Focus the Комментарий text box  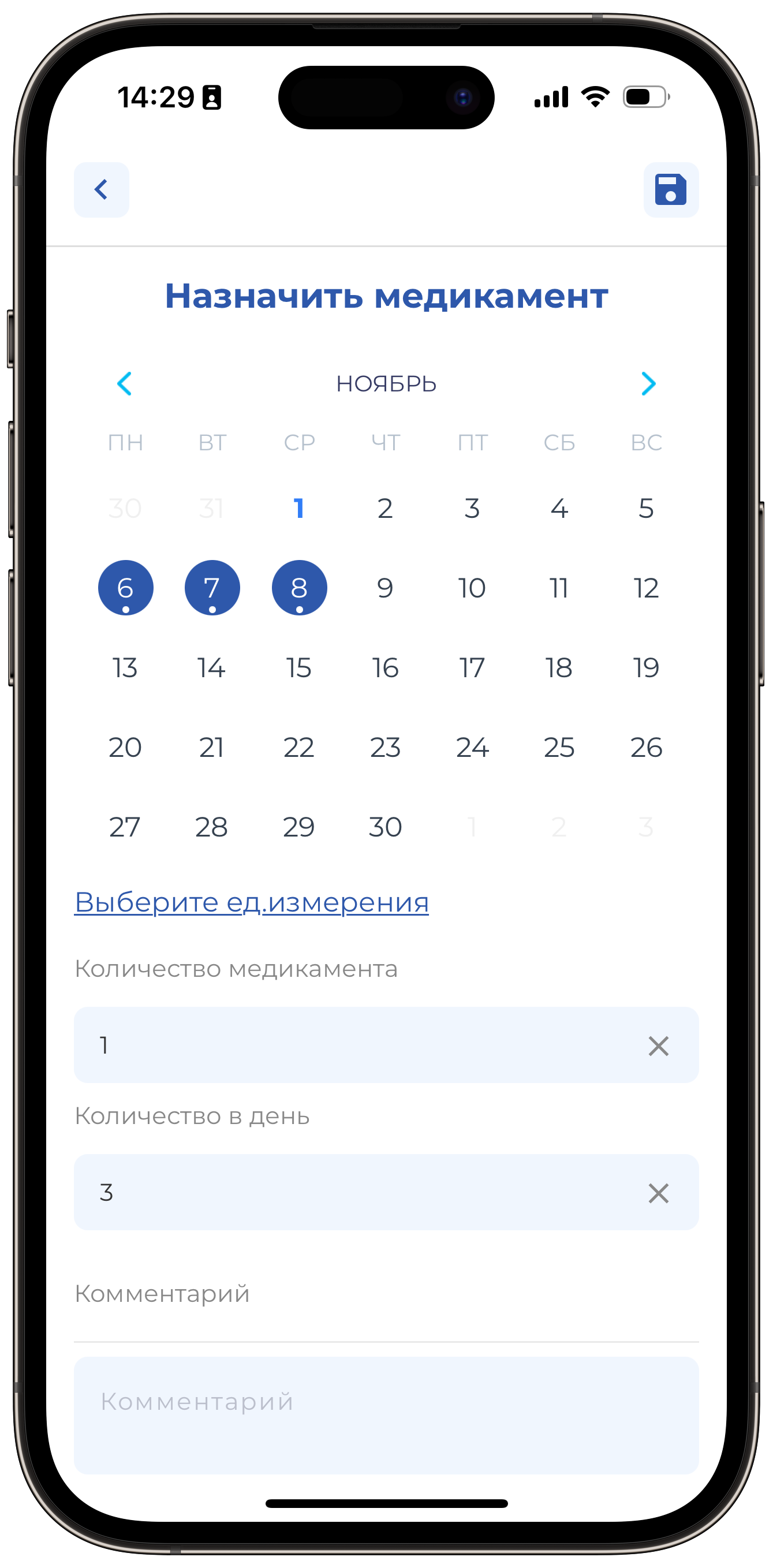(386, 1415)
